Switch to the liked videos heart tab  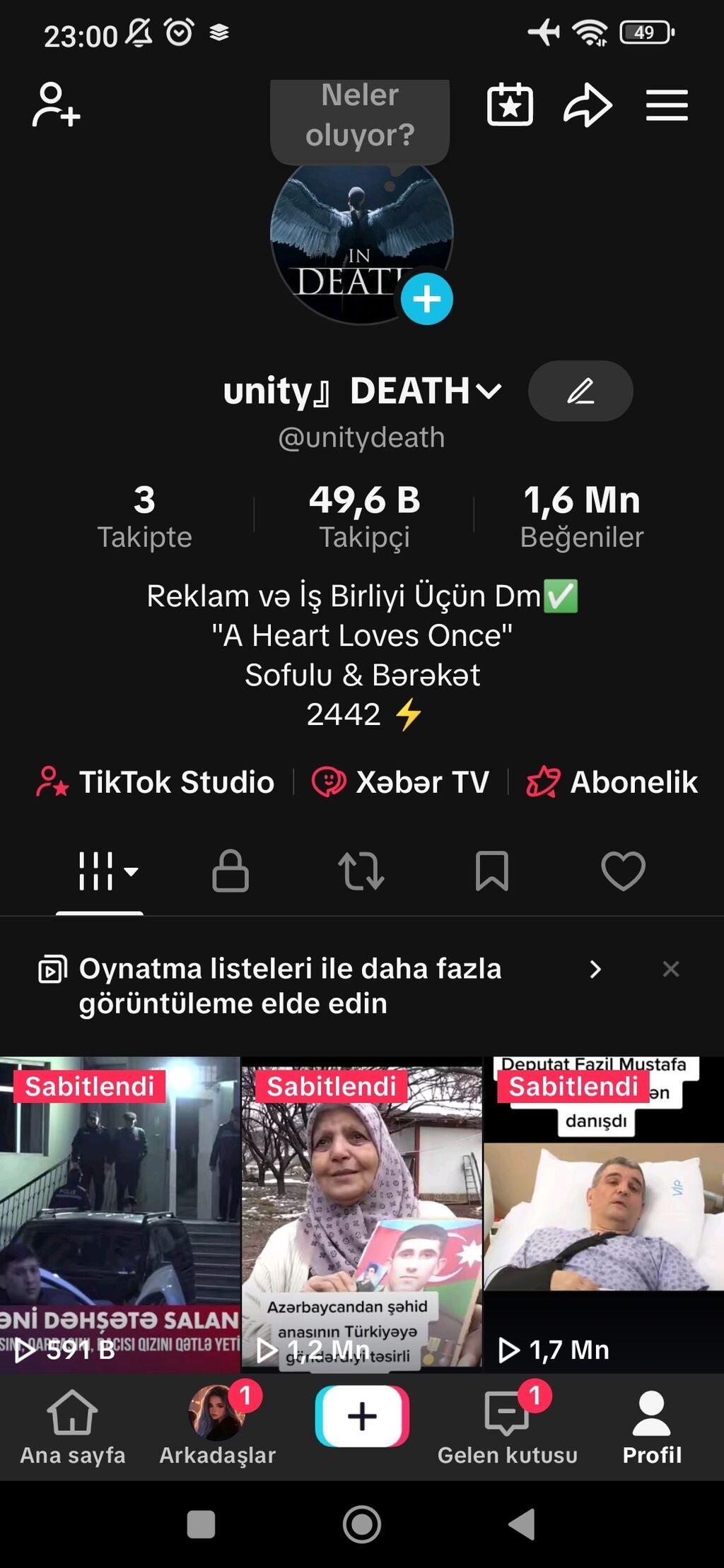pyautogui.click(x=623, y=871)
